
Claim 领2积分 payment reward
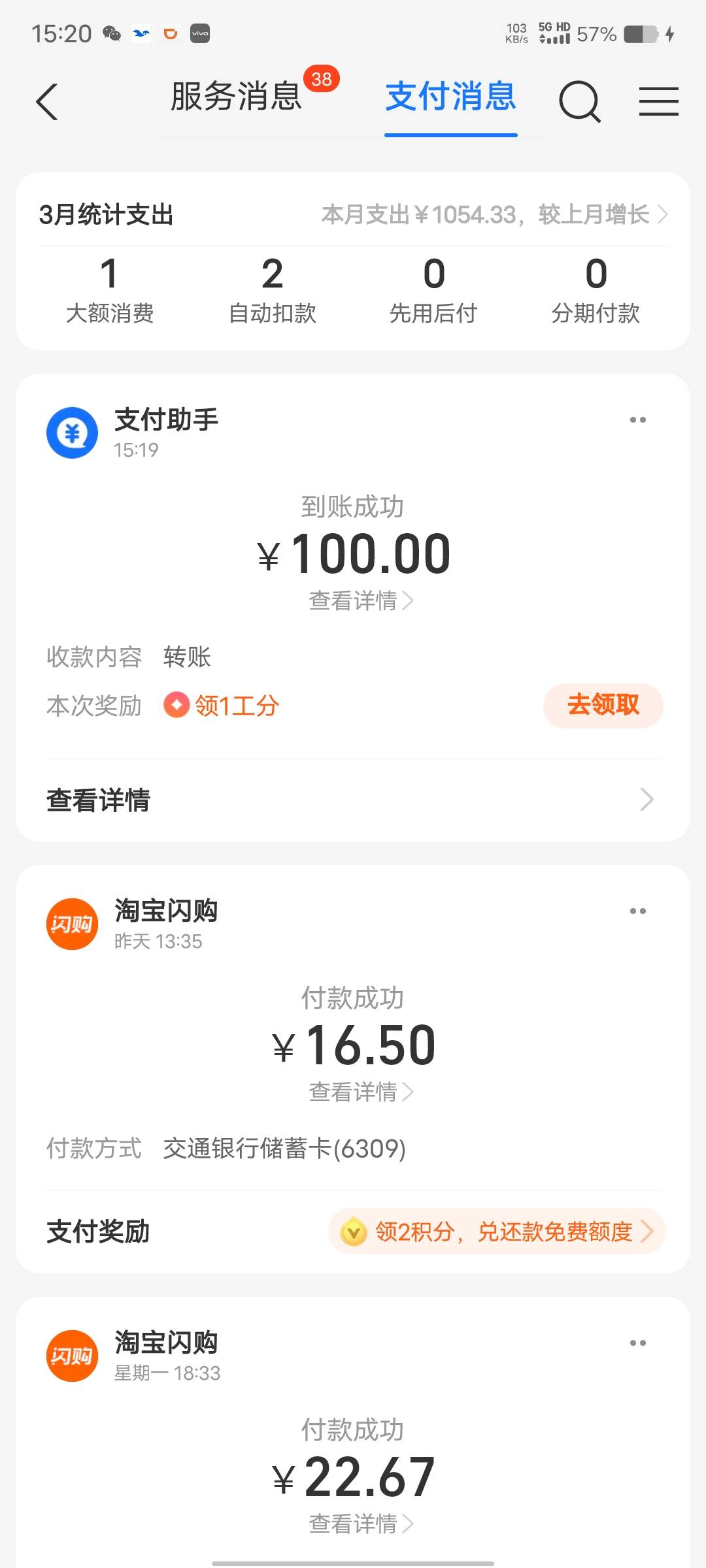[x=497, y=1232]
